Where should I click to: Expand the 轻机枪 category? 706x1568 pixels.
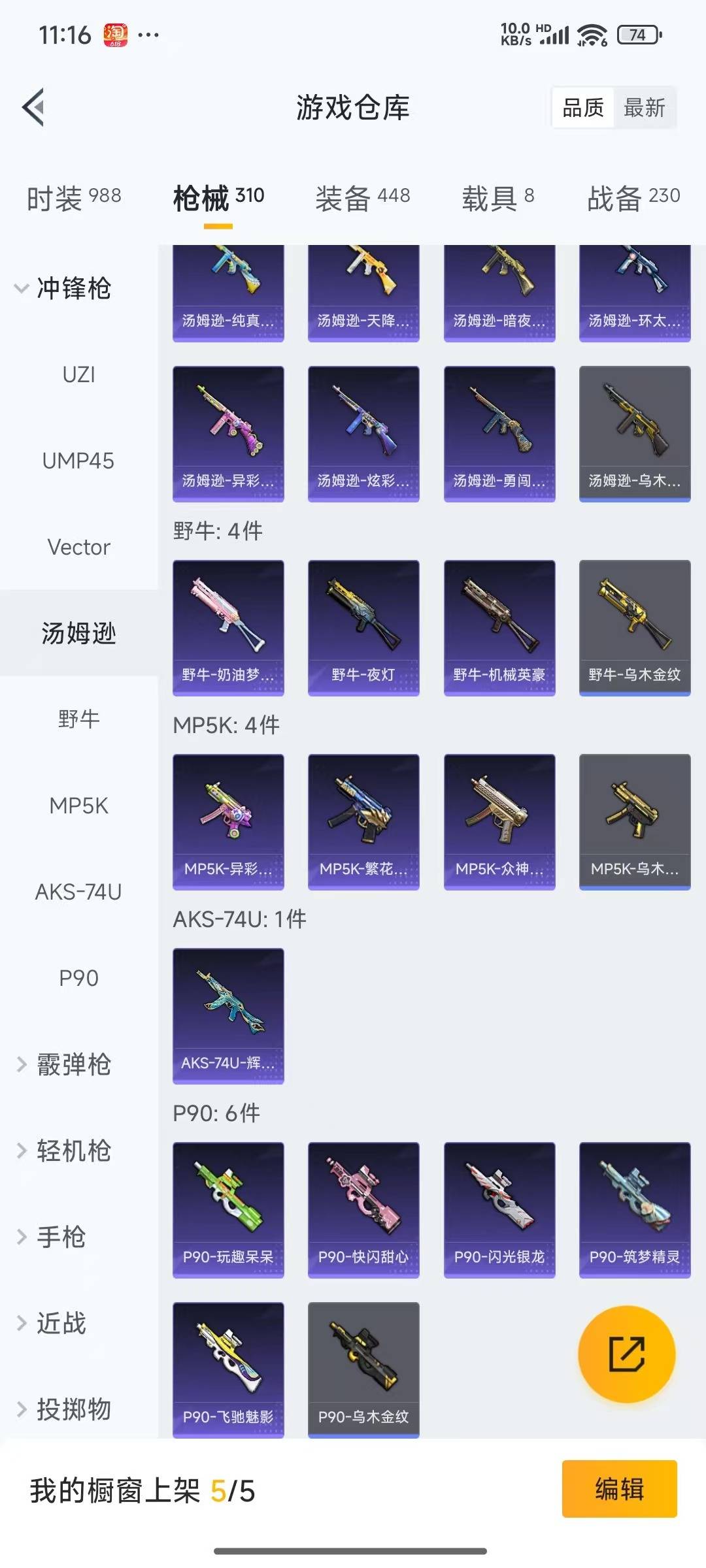(63, 1151)
